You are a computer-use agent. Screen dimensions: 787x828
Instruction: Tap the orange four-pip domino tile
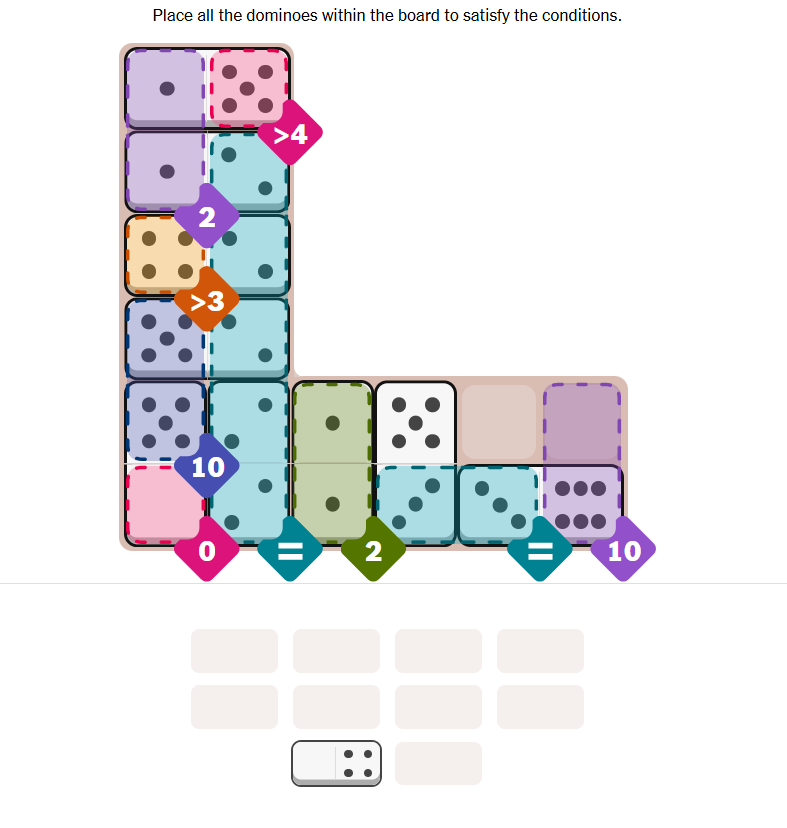tap(165, 255)
